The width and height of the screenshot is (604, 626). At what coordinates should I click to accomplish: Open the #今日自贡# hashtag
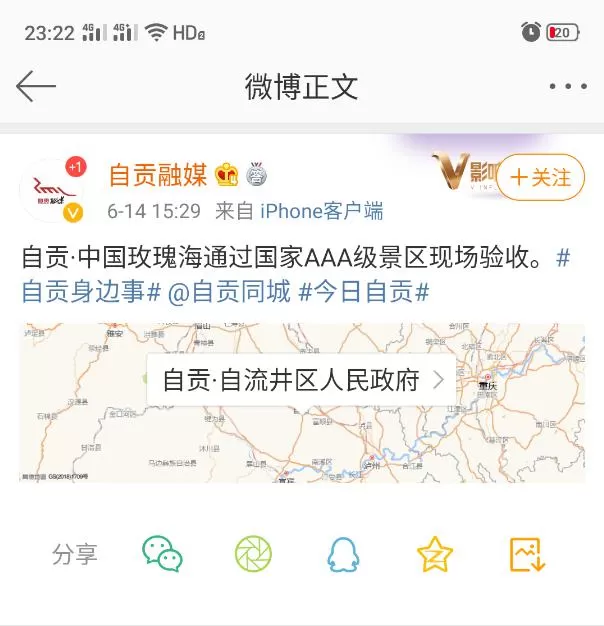[x=364, y=292]
